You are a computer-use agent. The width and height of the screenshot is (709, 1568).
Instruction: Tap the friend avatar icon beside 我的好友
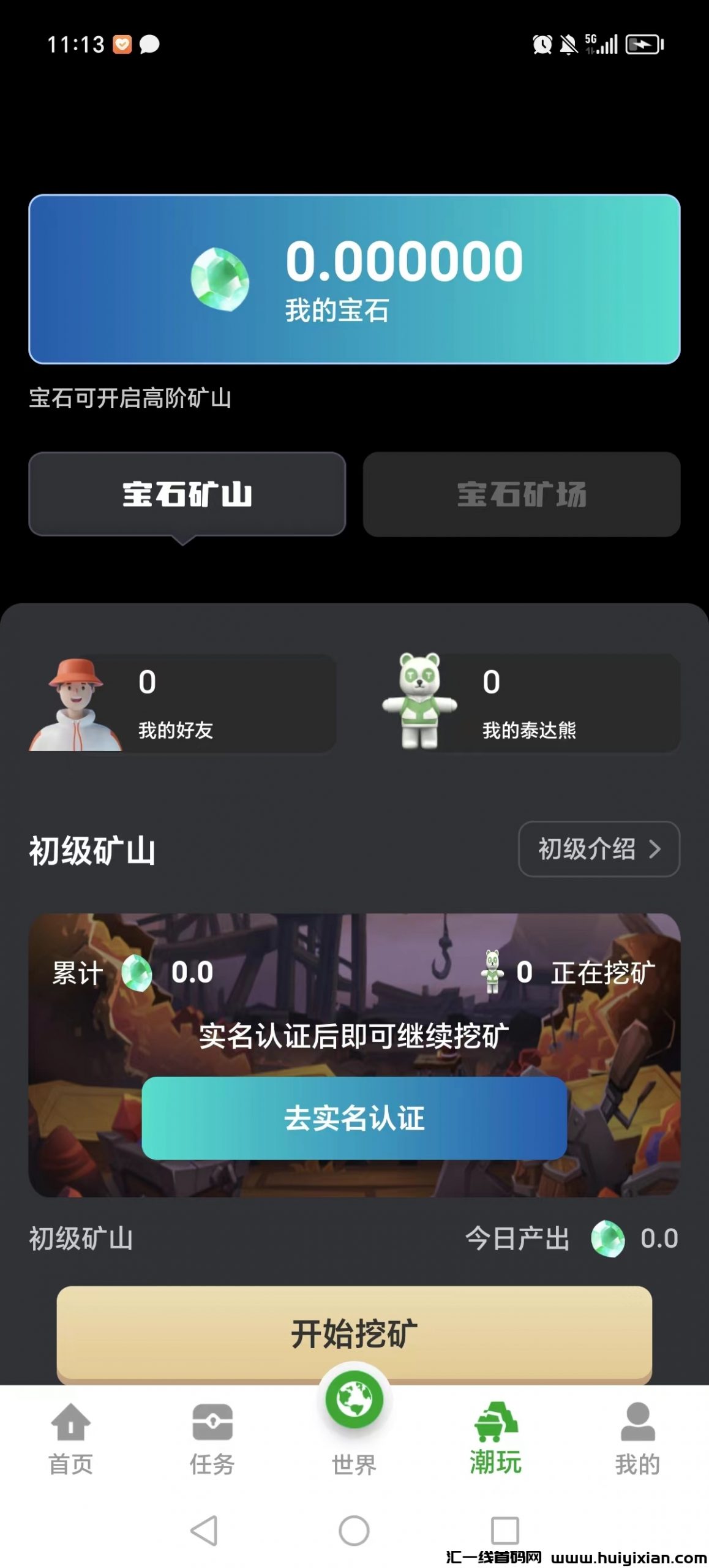[x=73, y=704]
